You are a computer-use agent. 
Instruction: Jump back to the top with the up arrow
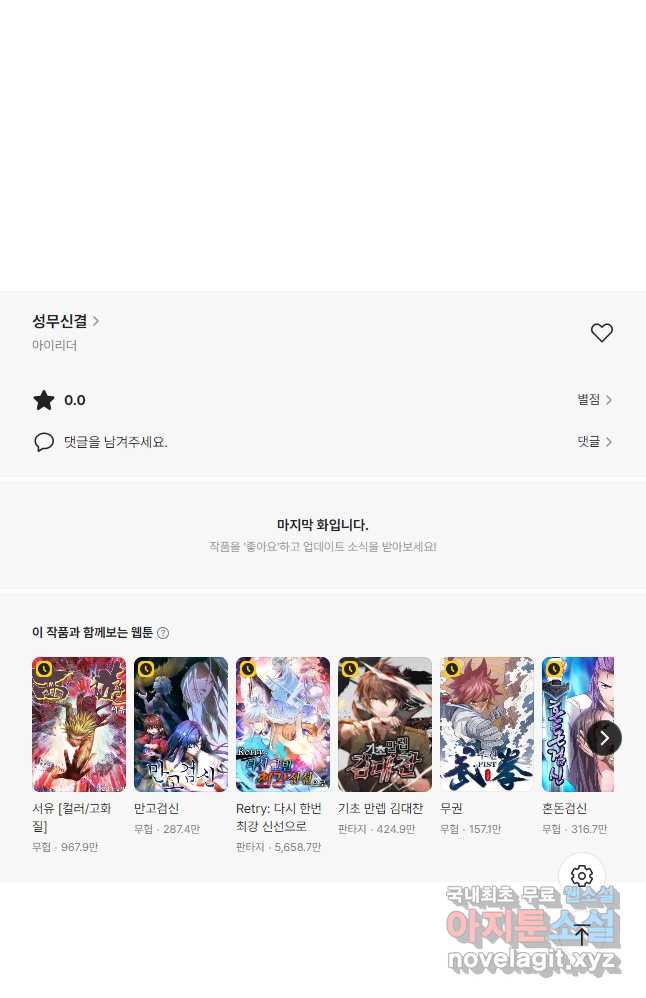click(582, 936)
